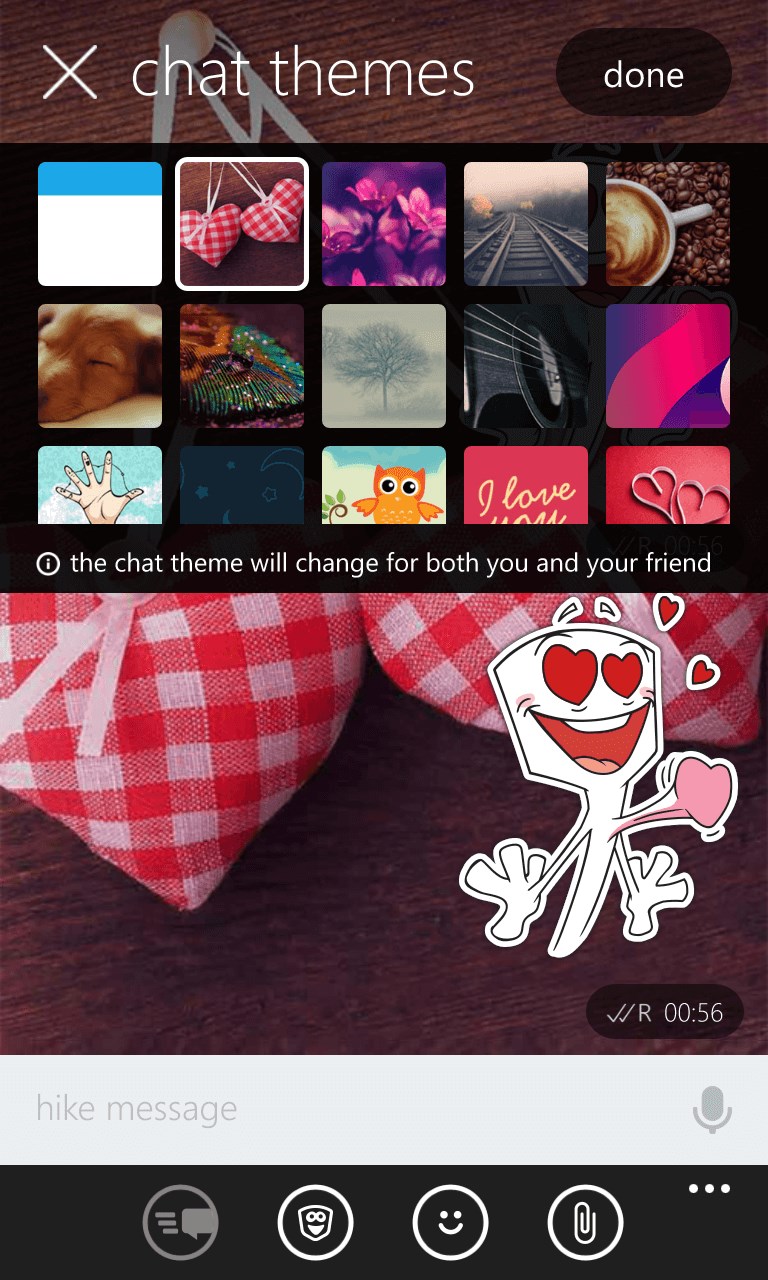Expand the more options ellipsis menu

point(709,1188)
